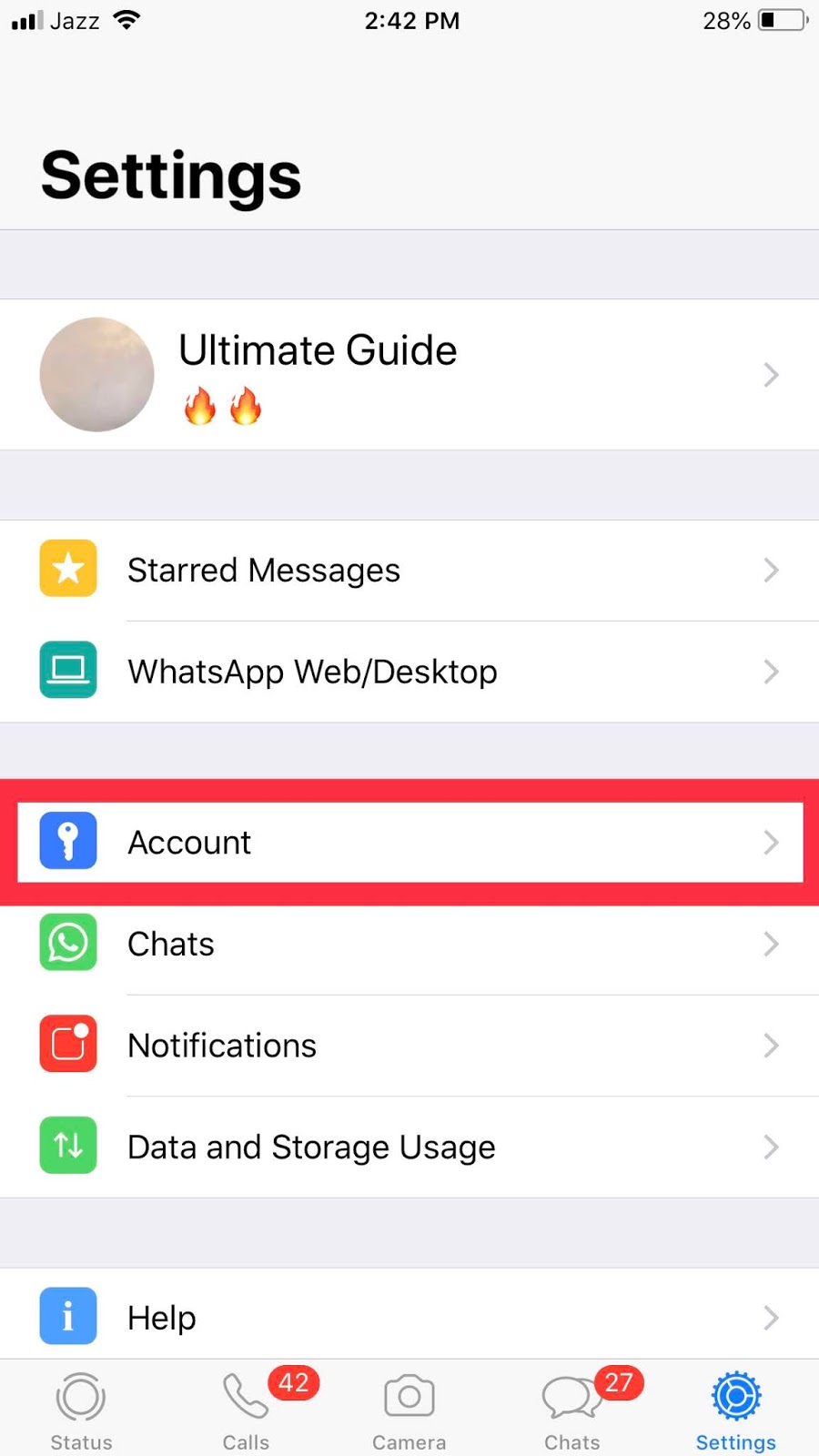Open Account settings
Viewport: 819px width, 1456px height.
point(409,843)
